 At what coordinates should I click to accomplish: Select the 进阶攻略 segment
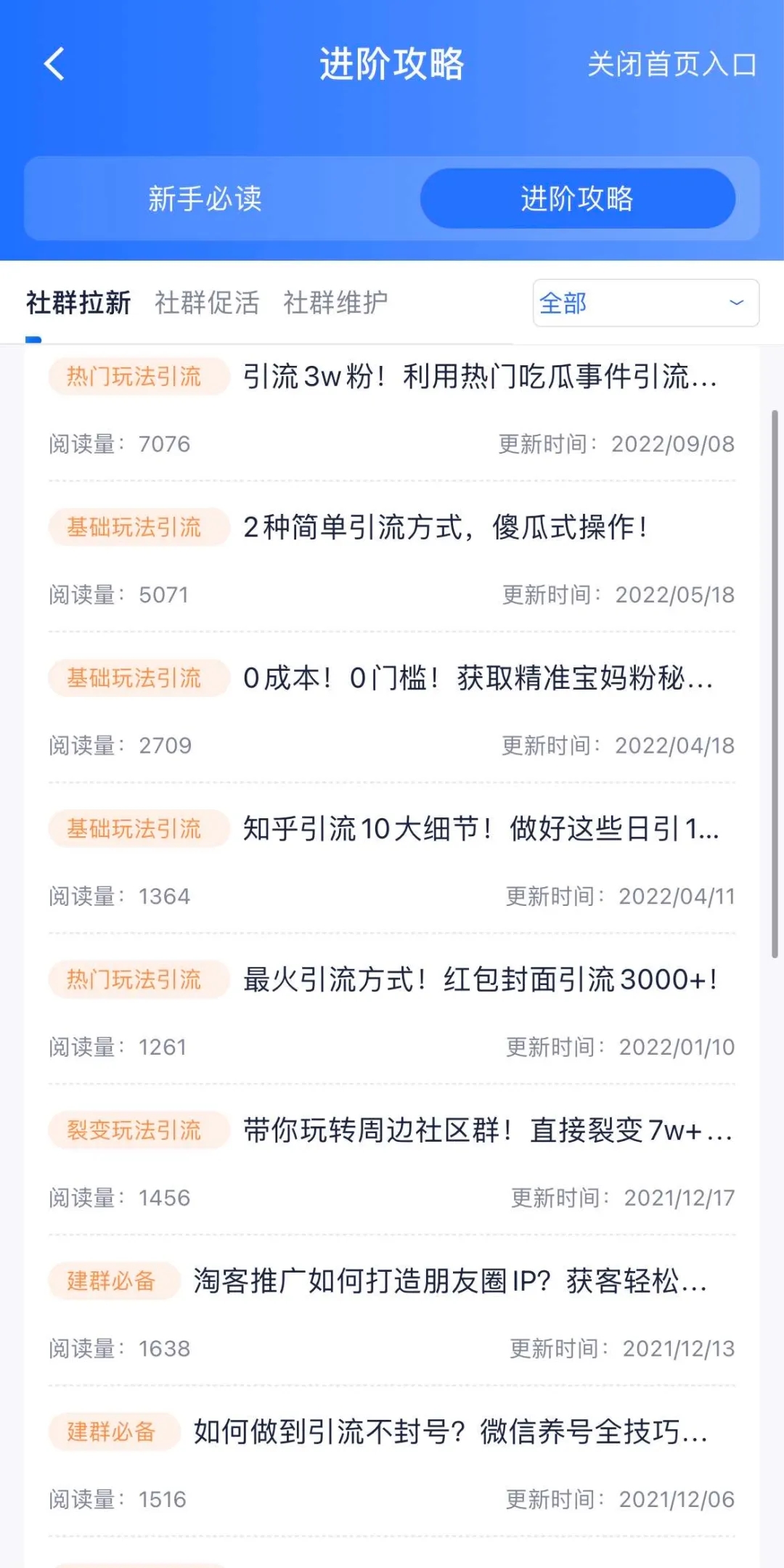click(x=577, y=199)
